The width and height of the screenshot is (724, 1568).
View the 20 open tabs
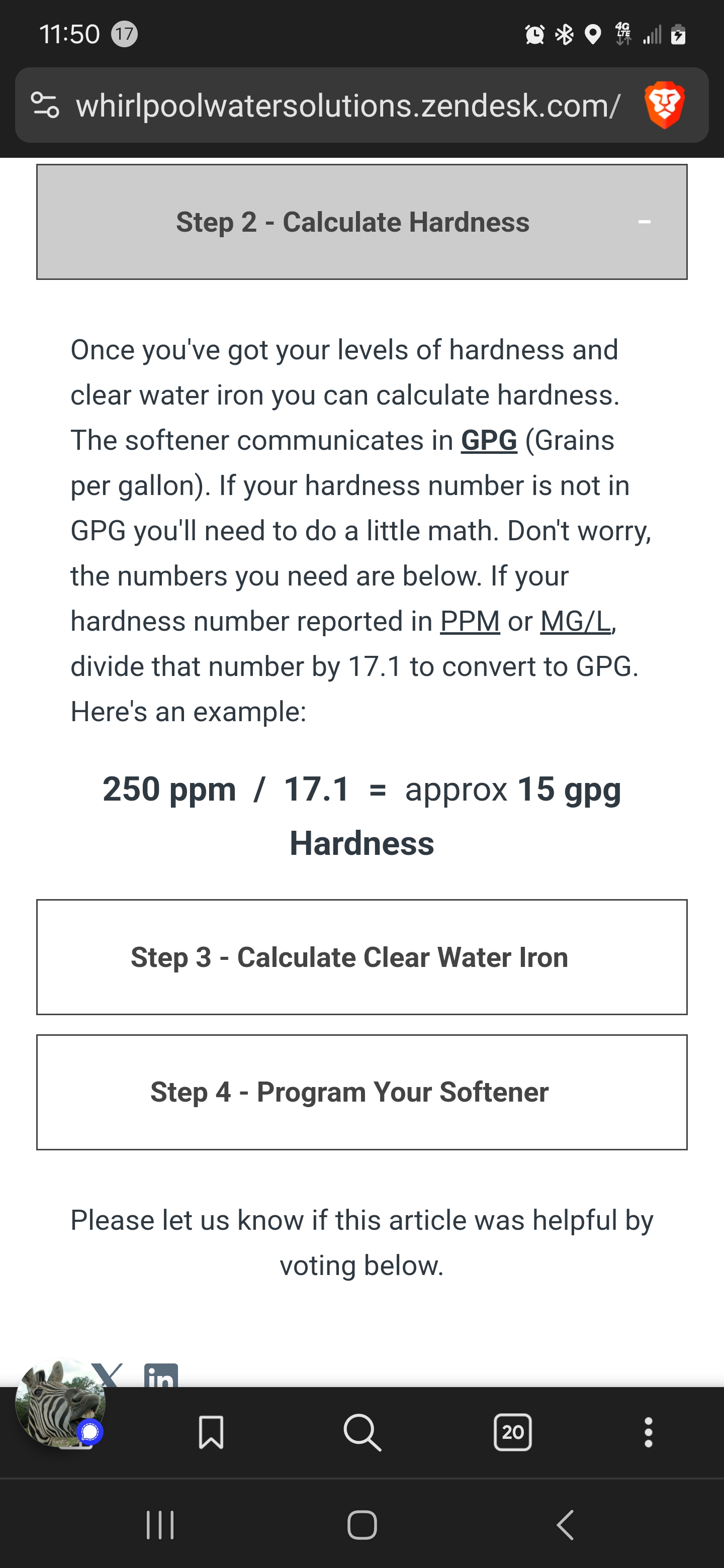tap(512, 1432)
